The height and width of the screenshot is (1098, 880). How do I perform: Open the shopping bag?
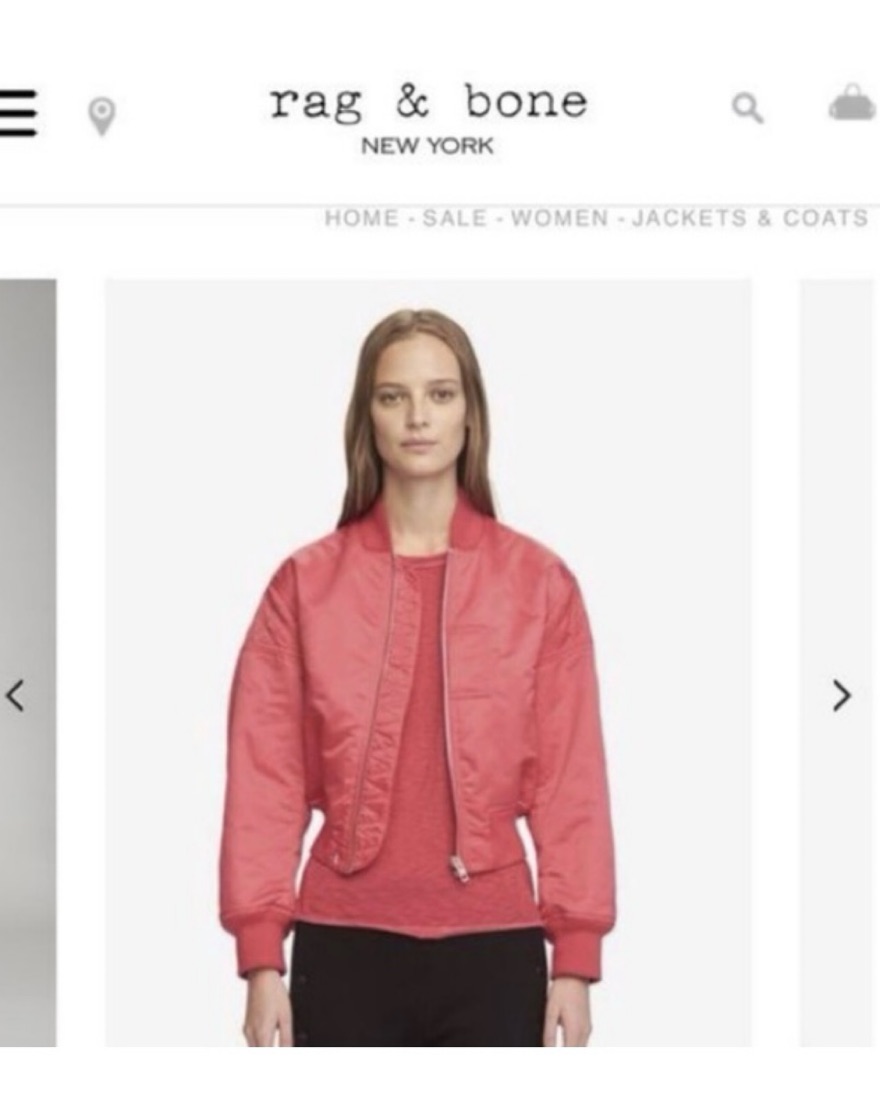(x=852, y=105)
